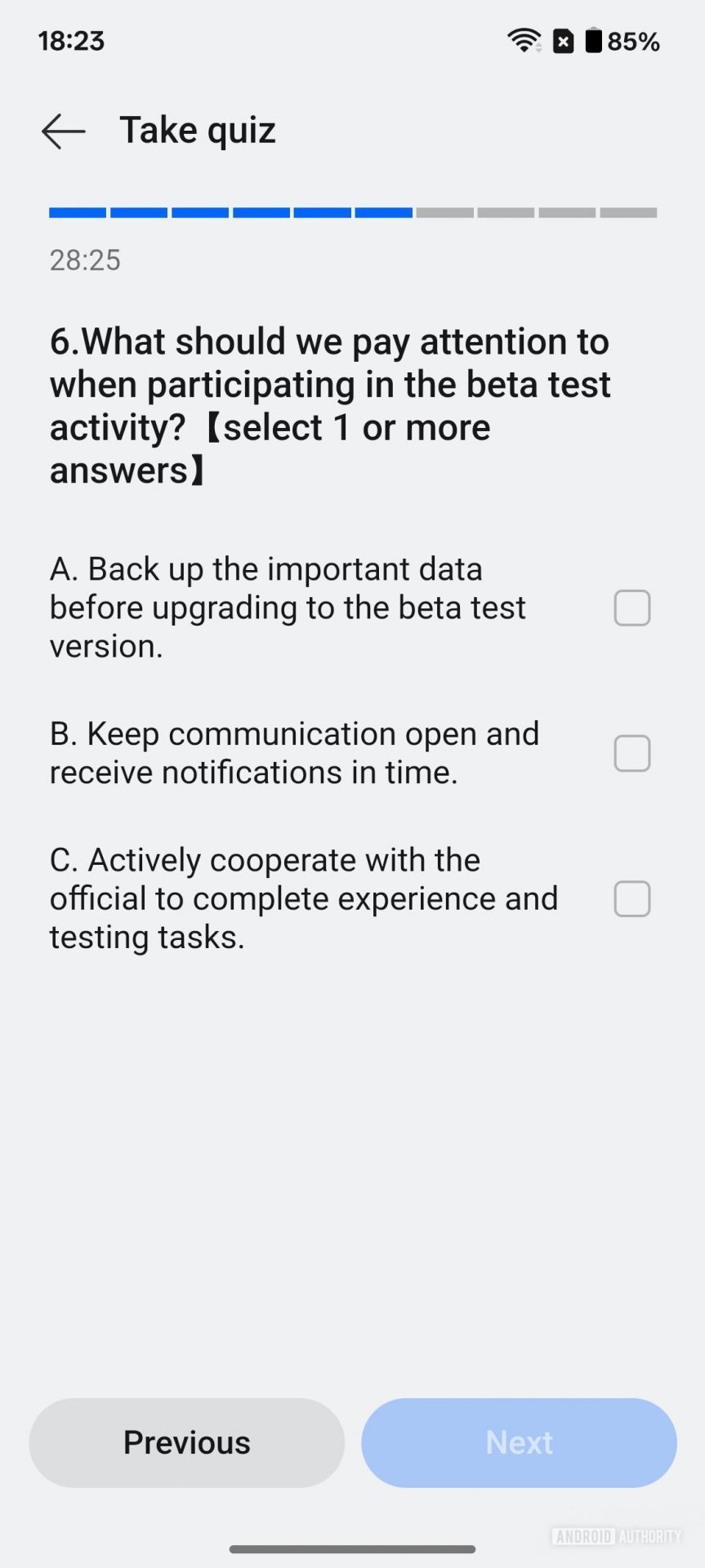Return to the previous question
The width and height of the screenshot is (705, 1568).
tap(187, 1443)
